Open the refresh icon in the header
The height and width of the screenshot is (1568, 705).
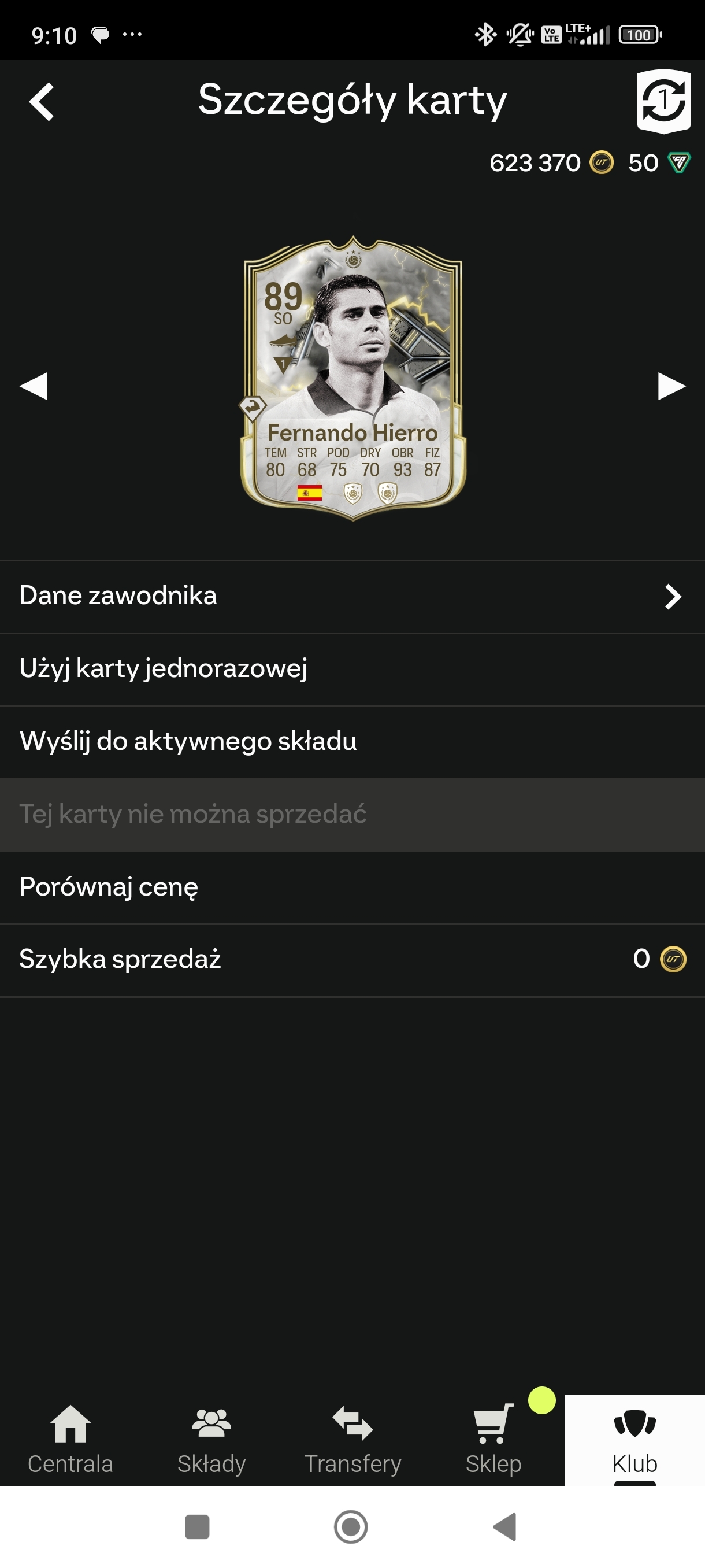coord(663,101)
